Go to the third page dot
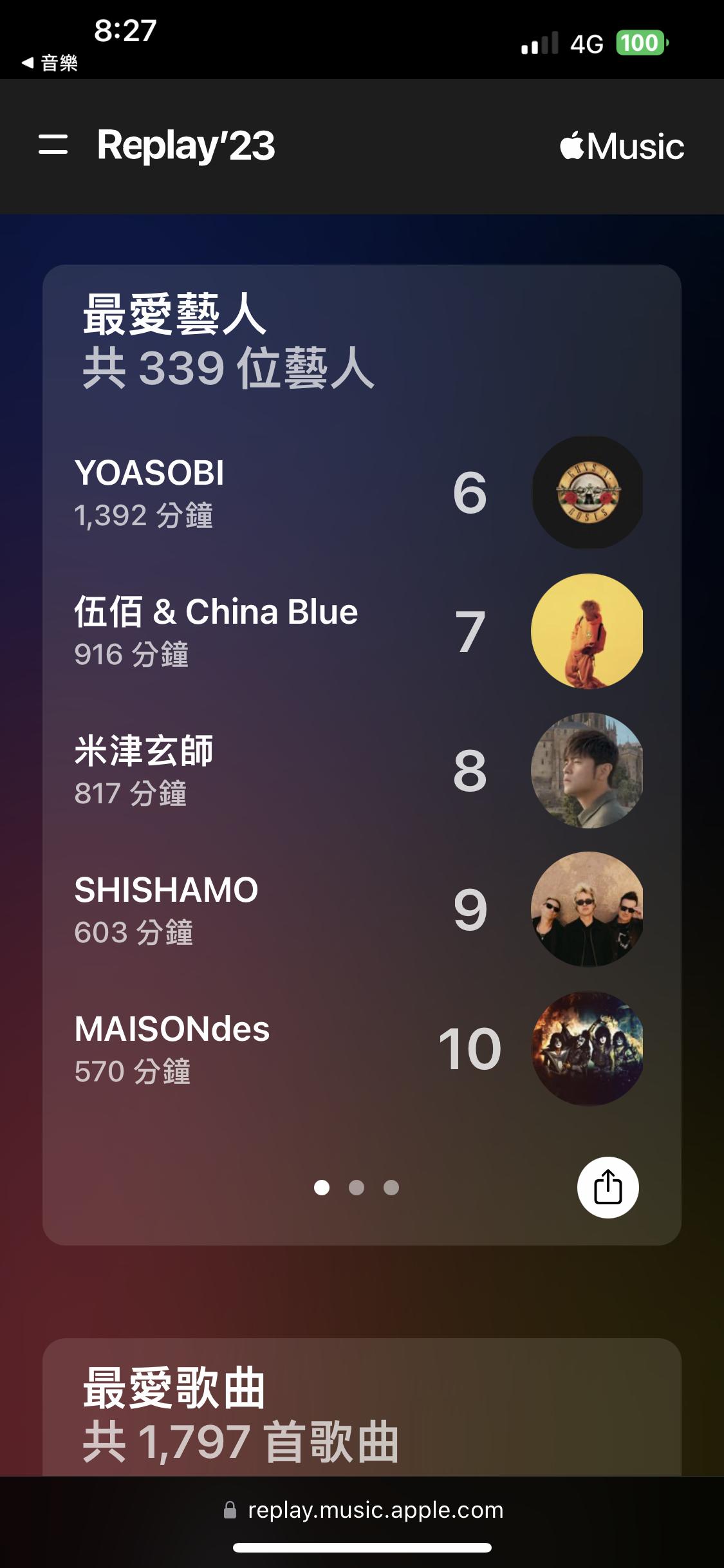Image resolution: width=724 pixels, height=1568 pixels. point(391,1188)
